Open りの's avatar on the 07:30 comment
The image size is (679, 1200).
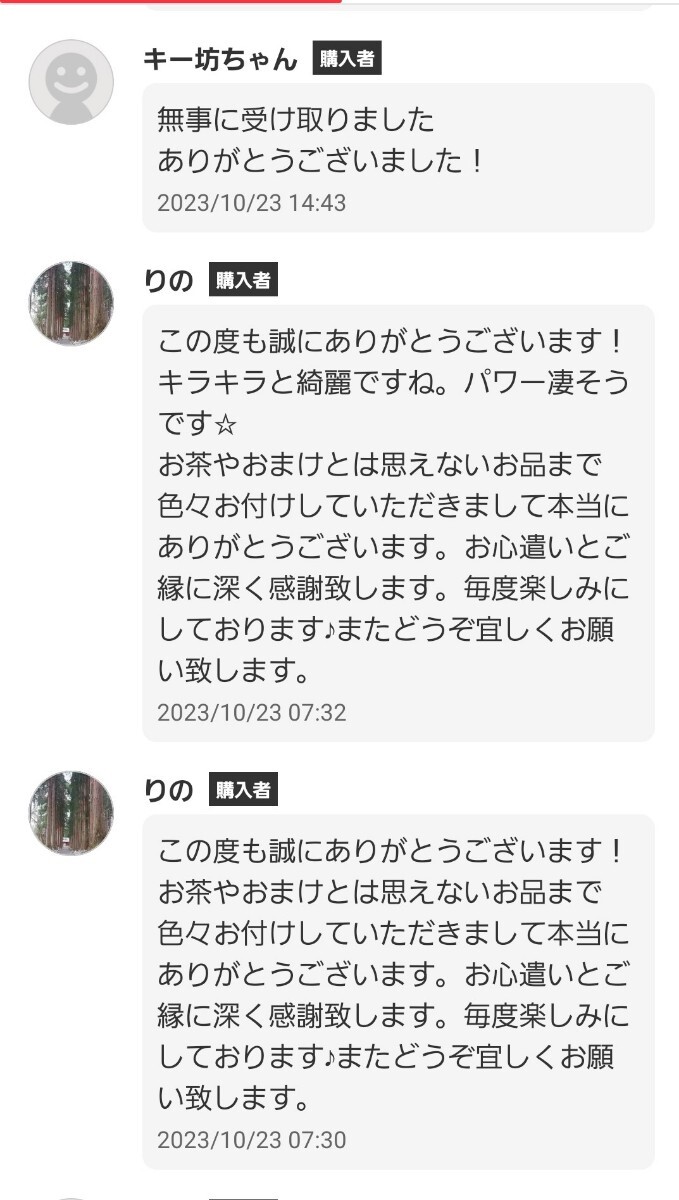click(71, 813)
